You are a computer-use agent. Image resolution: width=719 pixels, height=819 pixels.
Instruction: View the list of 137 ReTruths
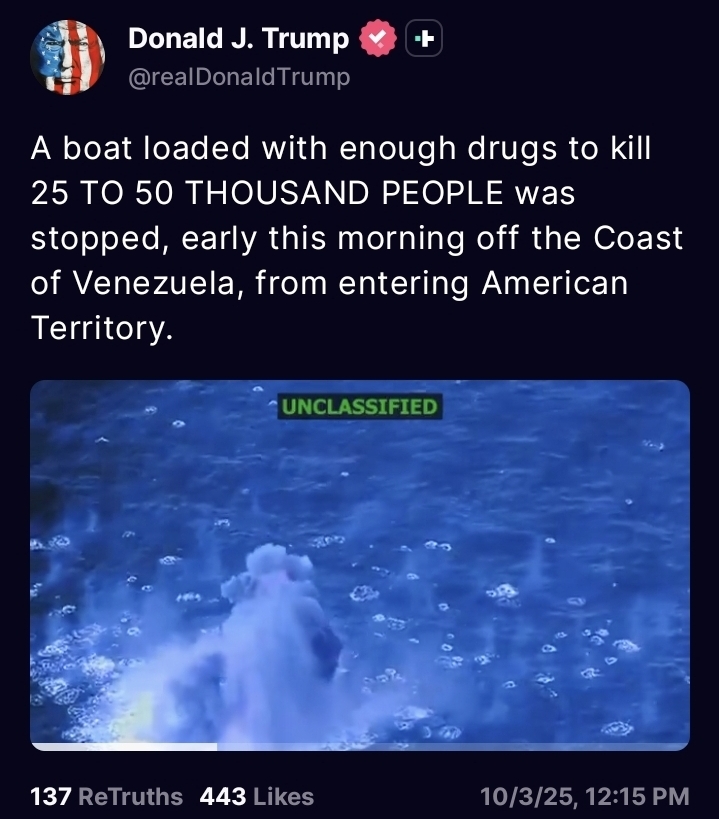107,796
